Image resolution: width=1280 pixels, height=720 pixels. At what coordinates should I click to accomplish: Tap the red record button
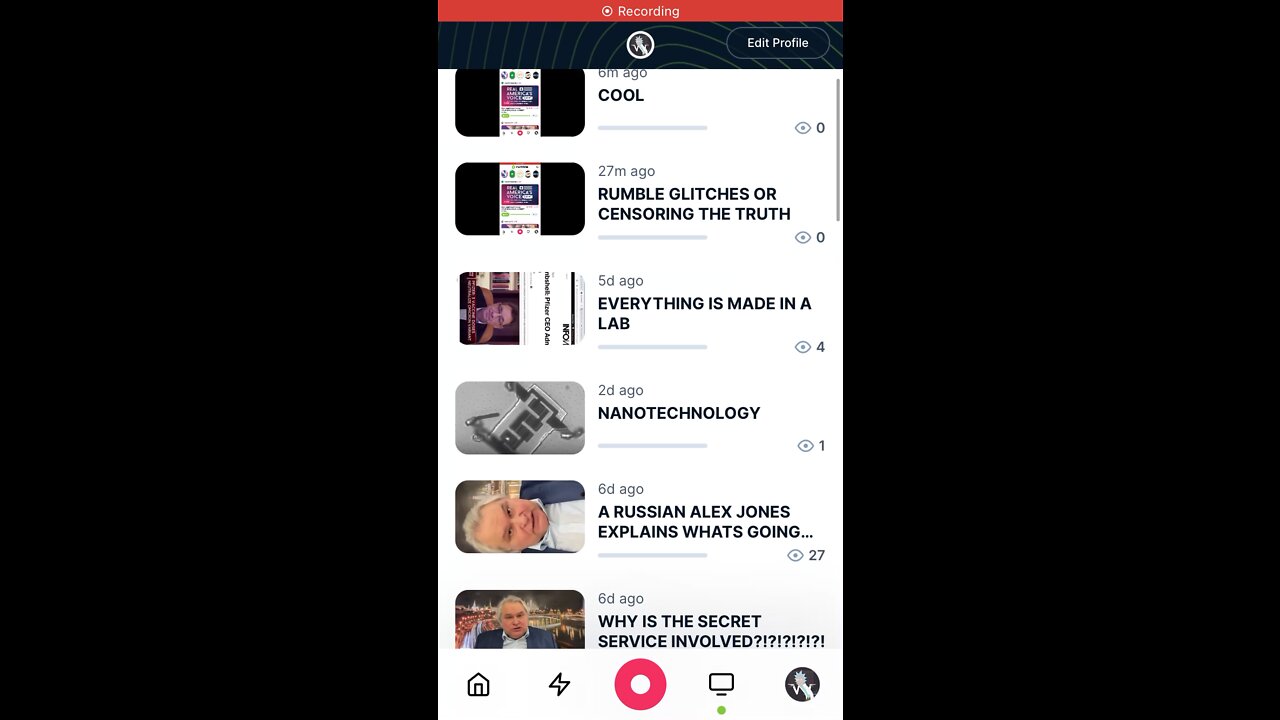coord(640,685)
